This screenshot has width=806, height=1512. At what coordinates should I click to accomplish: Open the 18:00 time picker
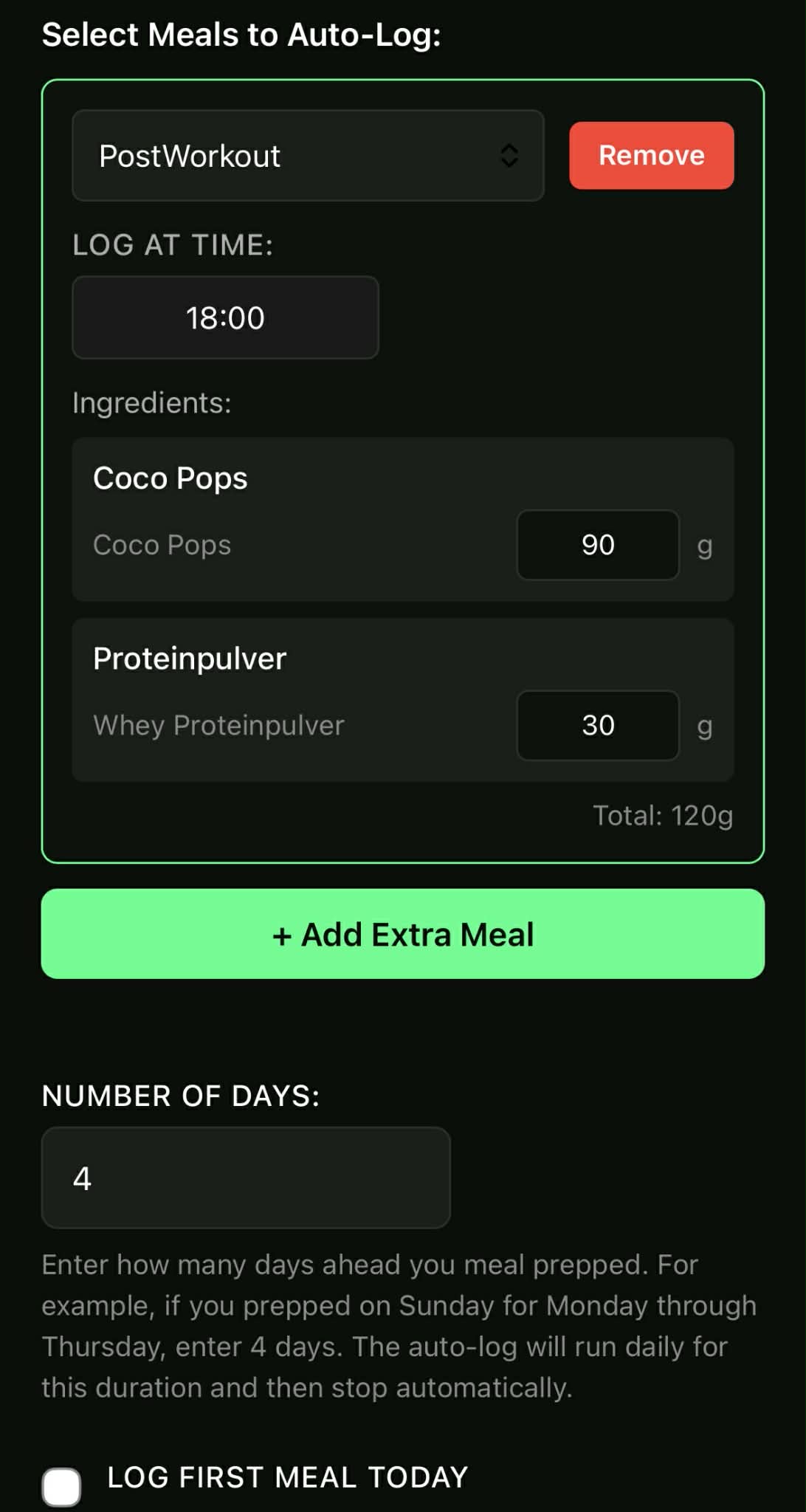click(x=224, y=317)
